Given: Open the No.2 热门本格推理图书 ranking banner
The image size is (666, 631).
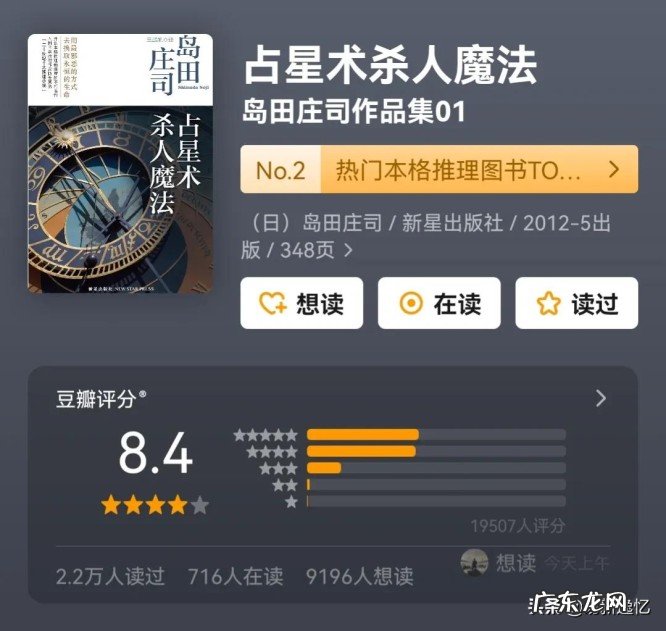Looking at the screenshot, I should [439, 170].
